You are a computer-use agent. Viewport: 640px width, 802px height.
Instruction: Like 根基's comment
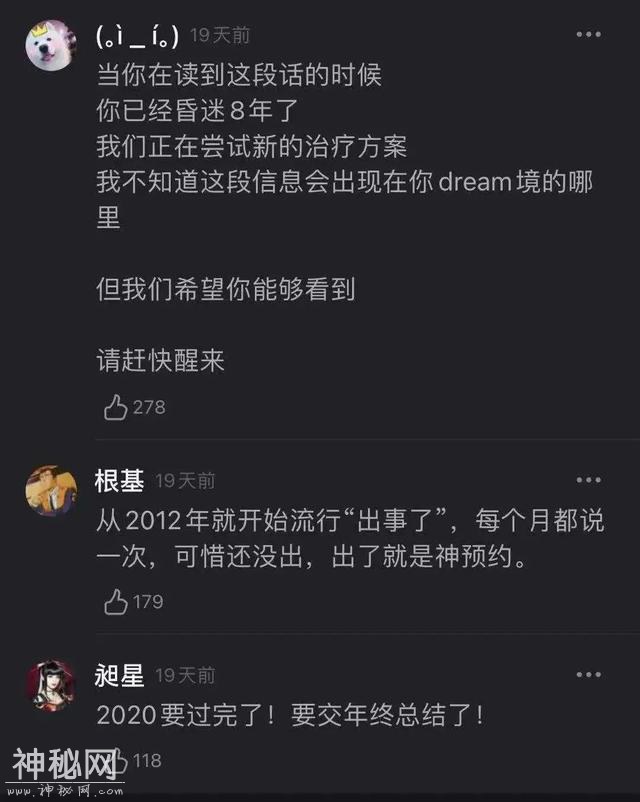click(x=116, y=601)
